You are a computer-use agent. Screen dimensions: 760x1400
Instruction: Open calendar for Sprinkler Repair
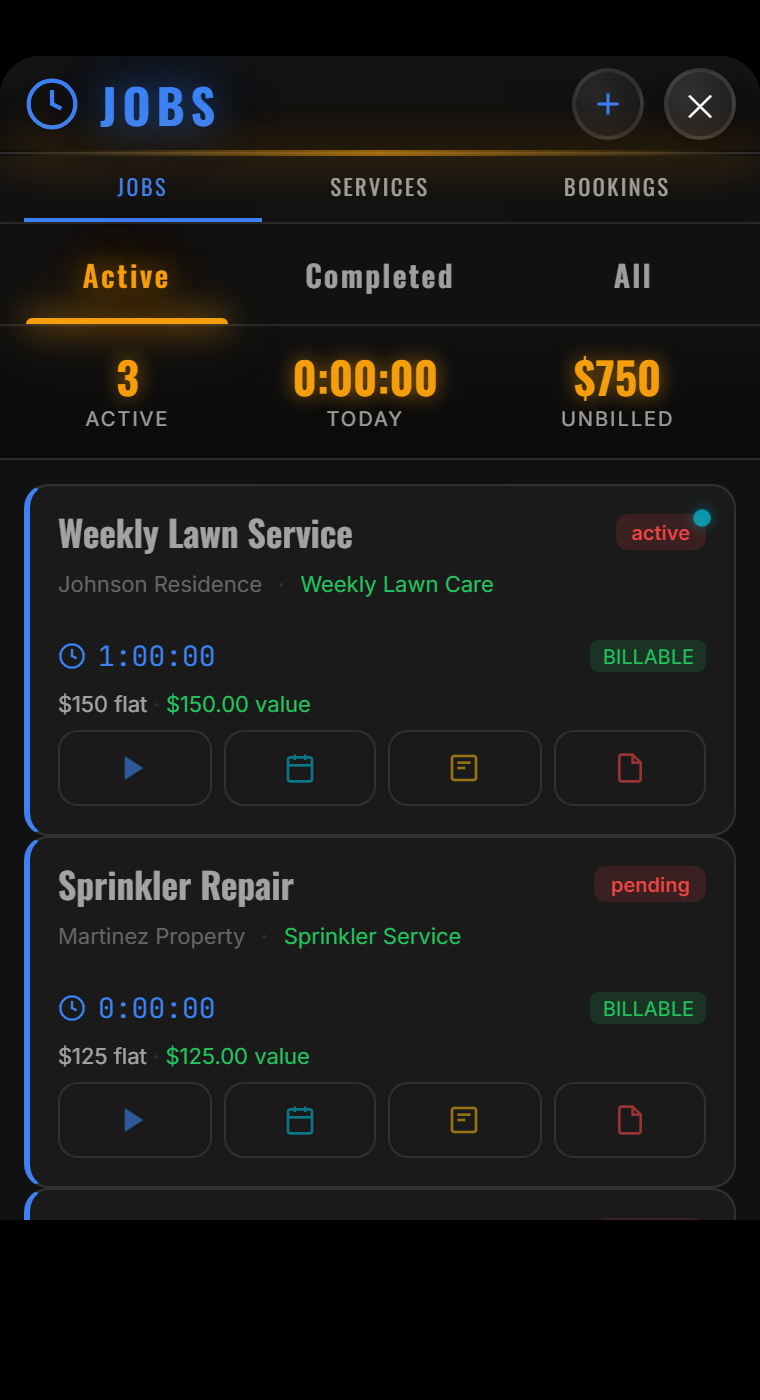pos(300,1120)
